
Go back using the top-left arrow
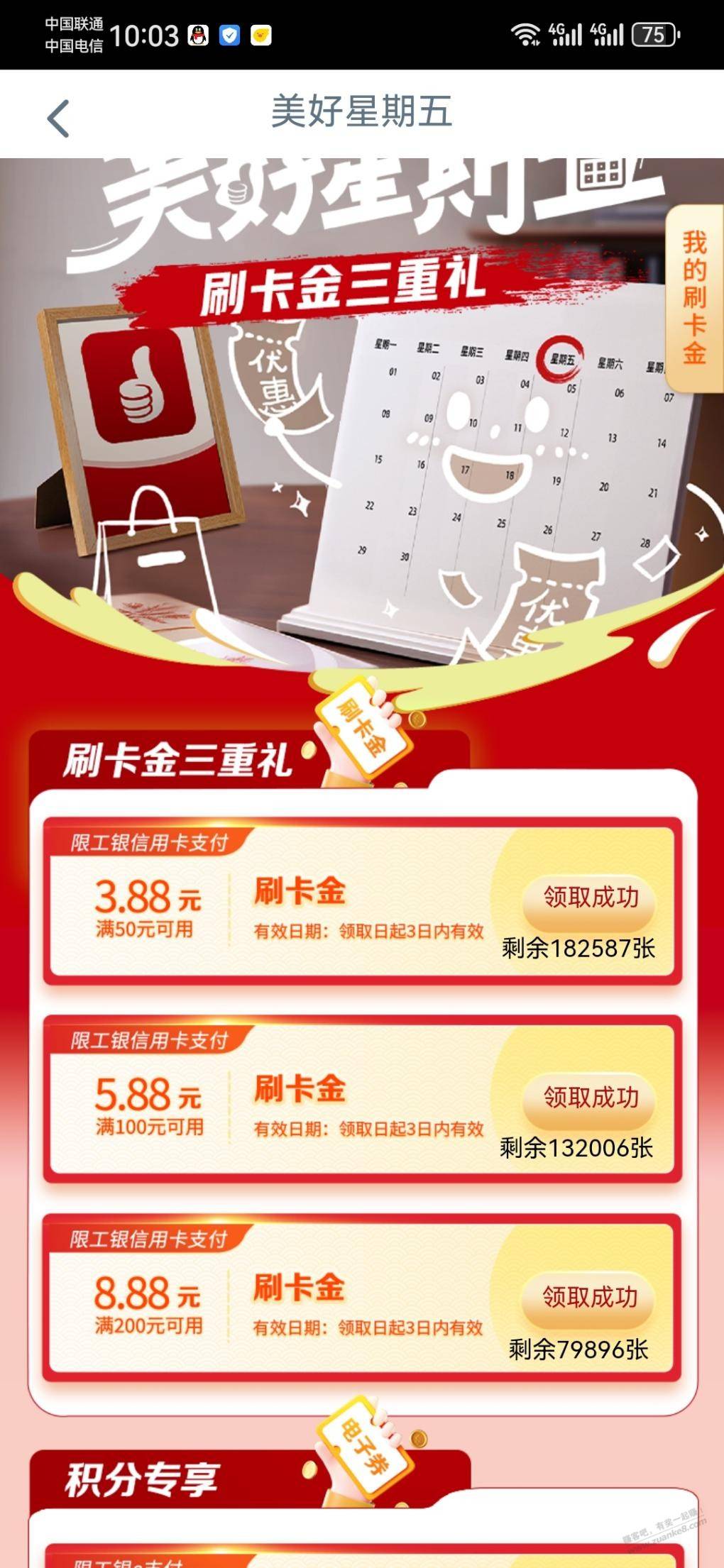coord(58,118)
